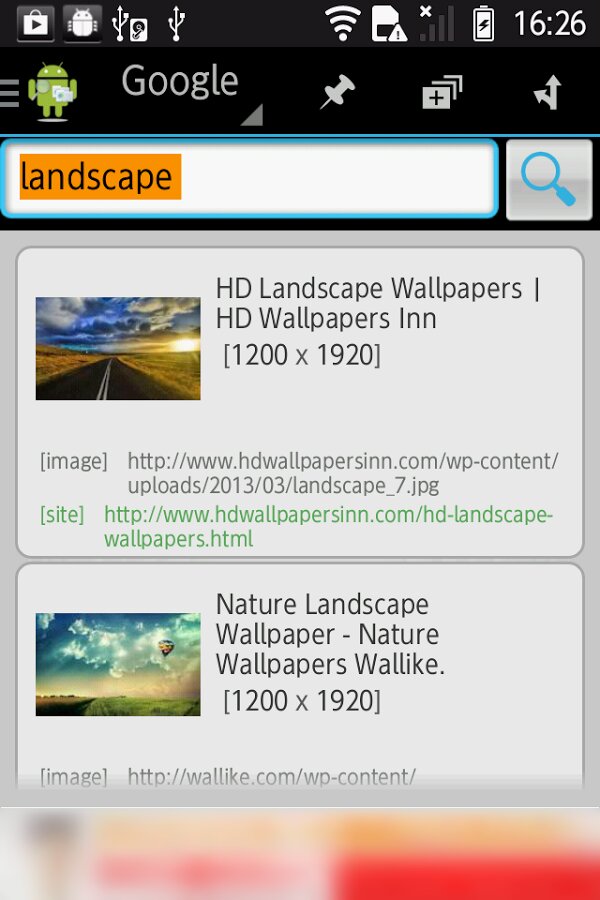The image size is (600, 900).
Task: Focus the search field containing landscape
Action: (x=250, y=178)
